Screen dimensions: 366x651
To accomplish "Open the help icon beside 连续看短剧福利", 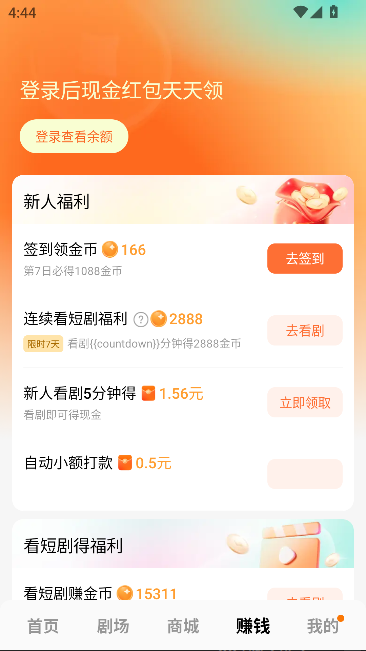I will [141, 320].
